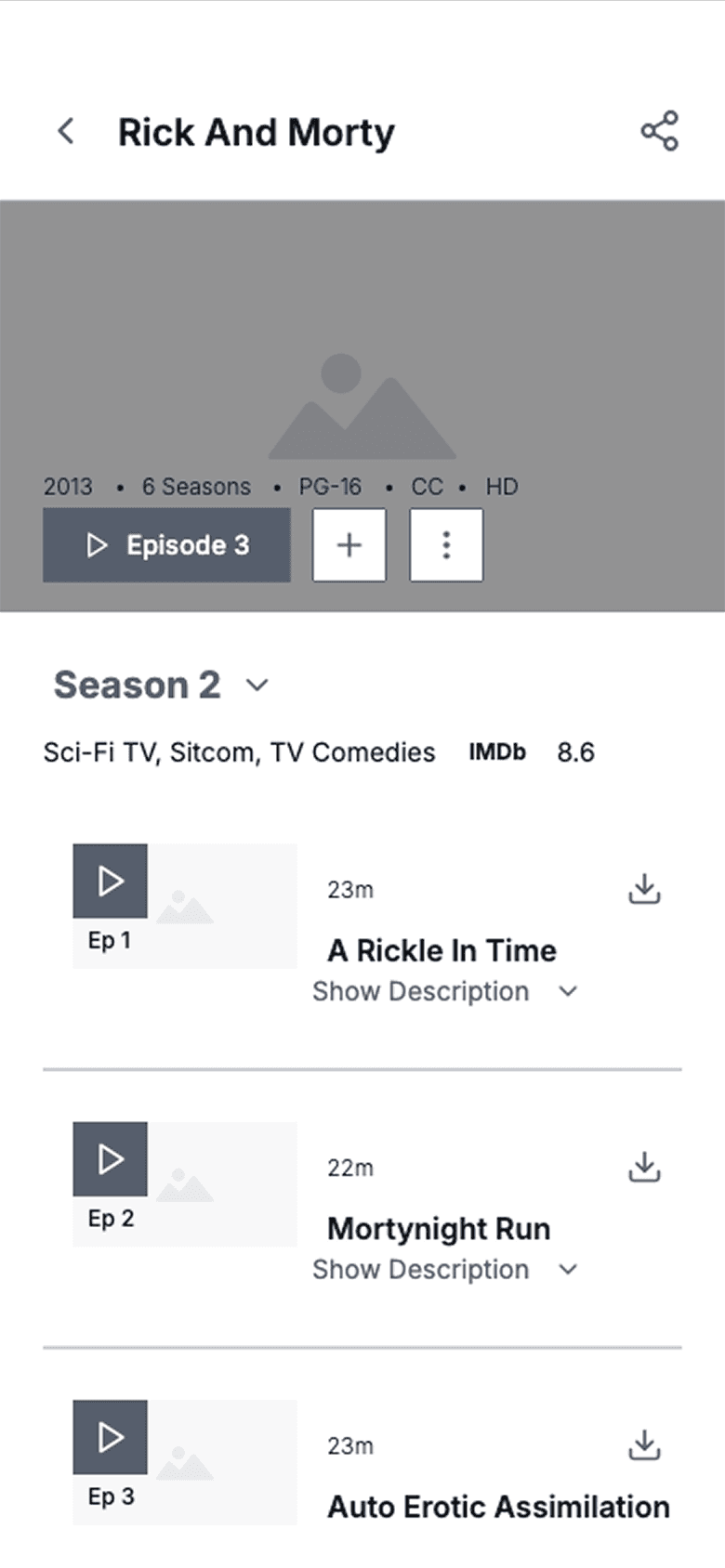
Task: Play Ep 3 Auto Erotic Assimilation
Action: pos(111,1437)
